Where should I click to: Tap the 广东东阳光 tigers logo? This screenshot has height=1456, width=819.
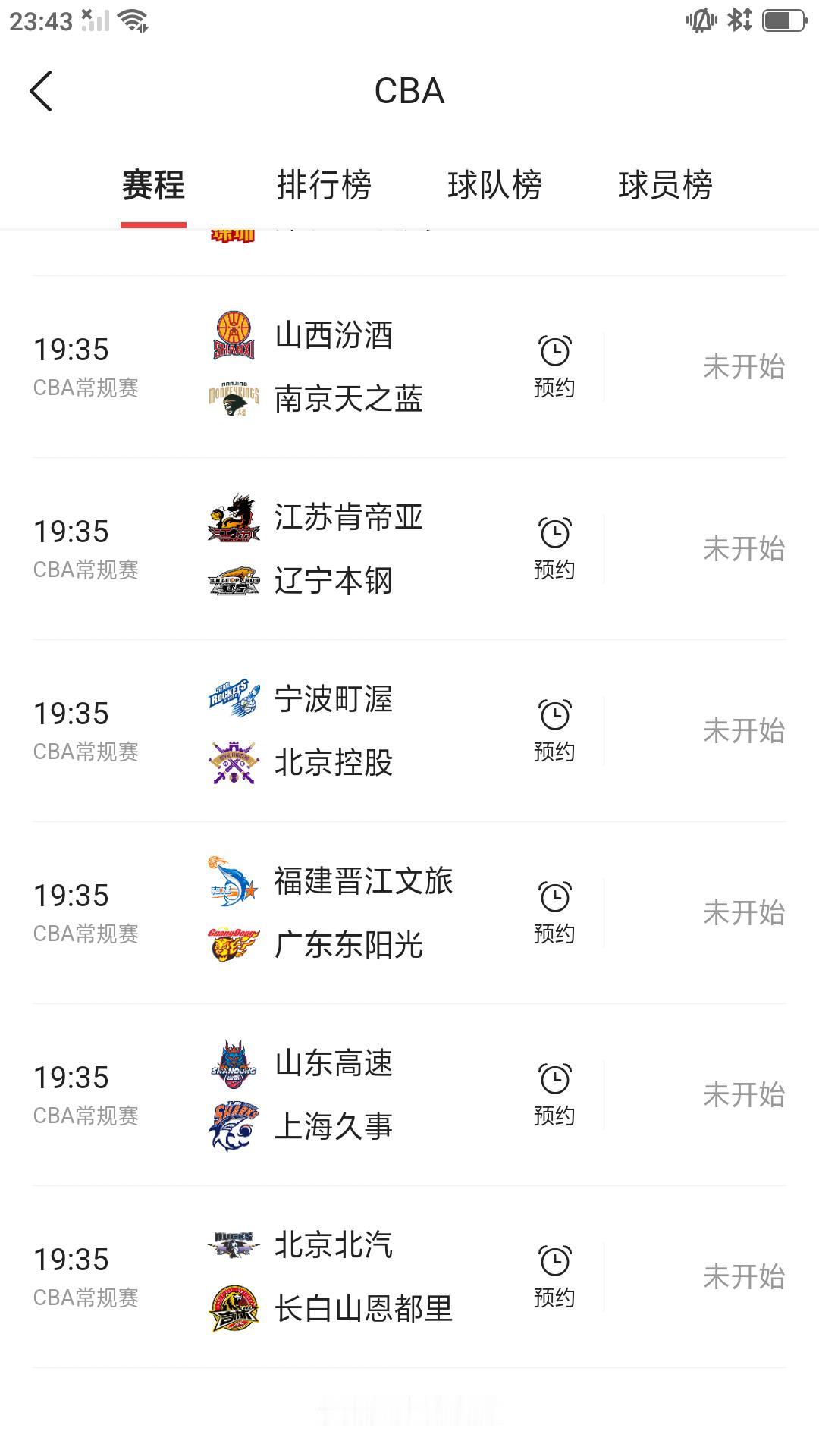coord(232,944)
